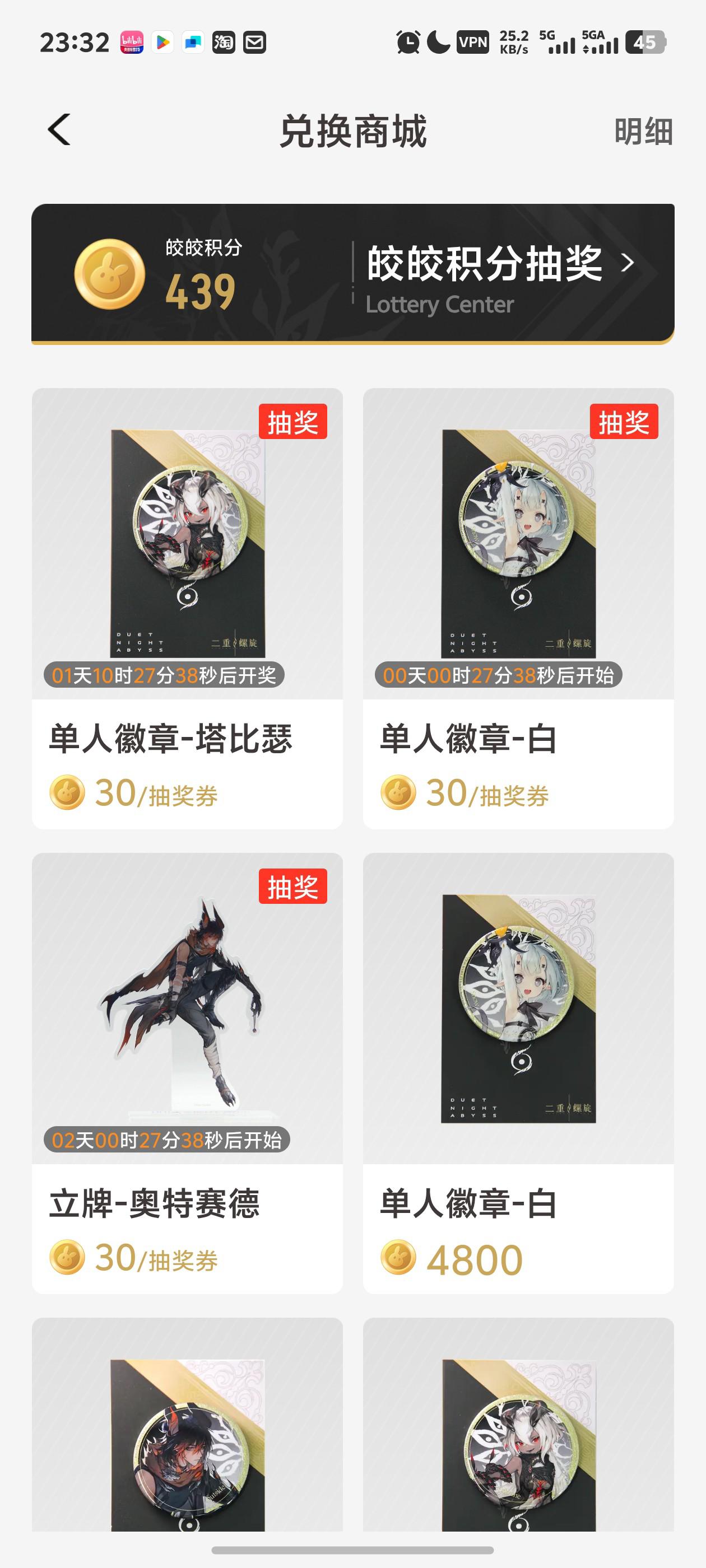This screenshot has width=706, height=1568.
Task: Select 单人徽章-白 priced at 4800 points
Action: [518, 1072]
